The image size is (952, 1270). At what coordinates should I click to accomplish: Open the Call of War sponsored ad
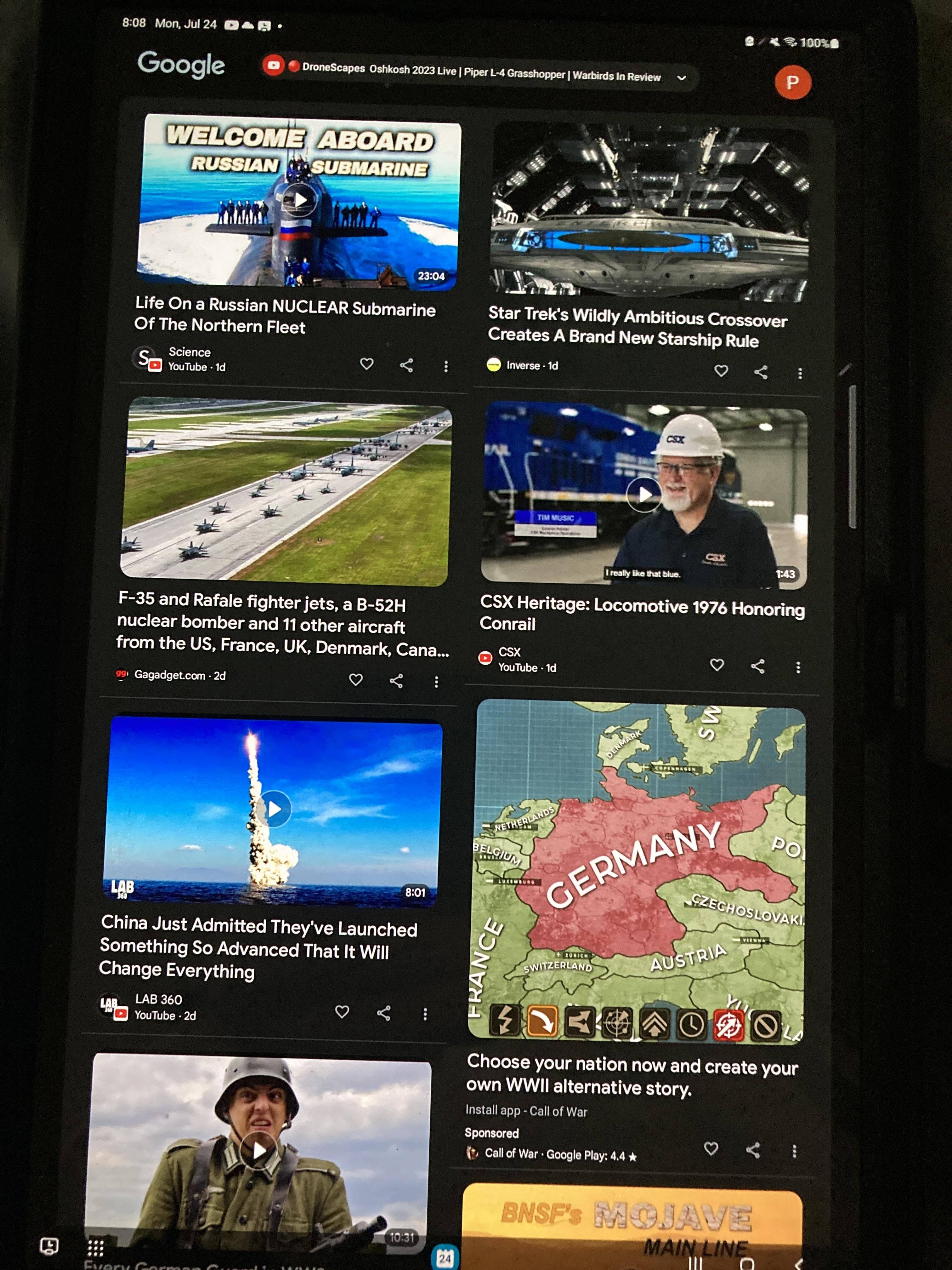pos(631,1074)
